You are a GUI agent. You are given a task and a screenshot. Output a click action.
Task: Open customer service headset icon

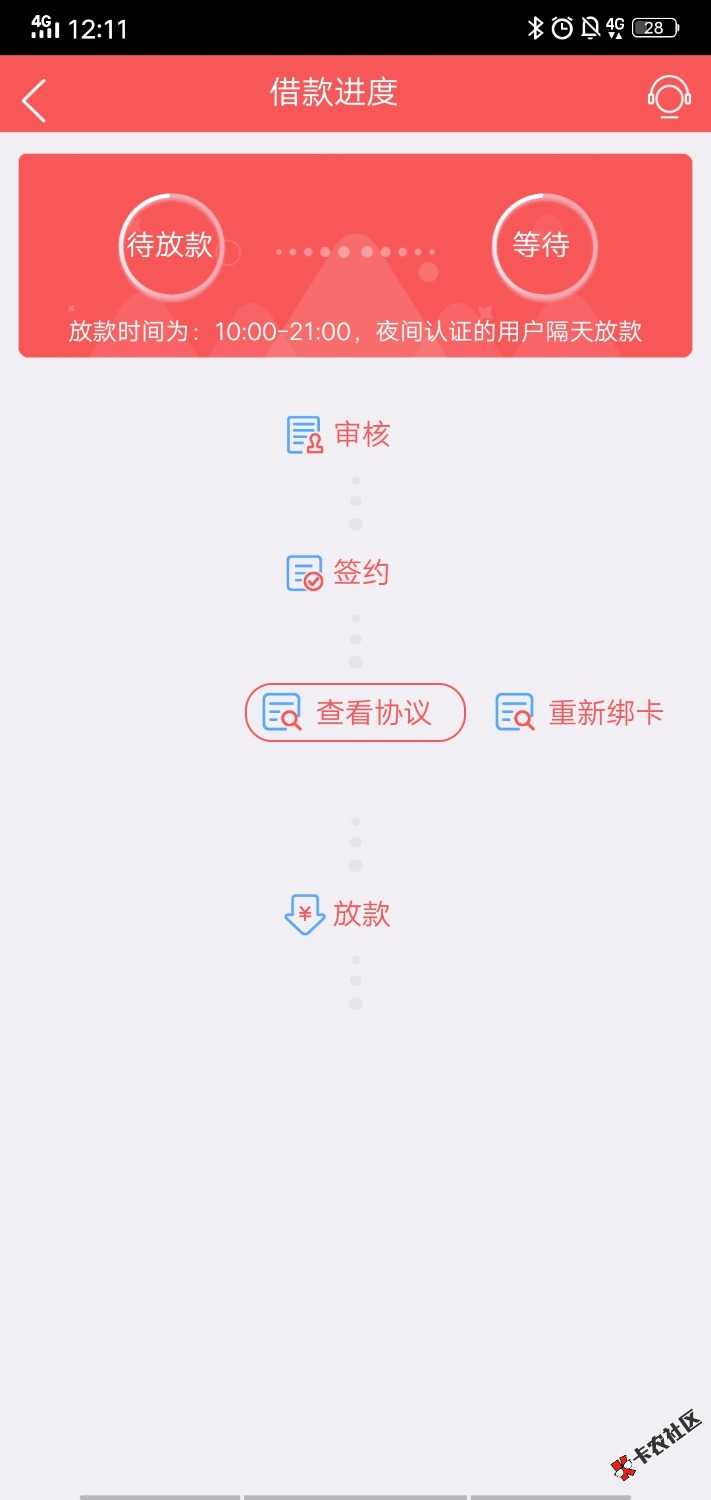(669, 97)
